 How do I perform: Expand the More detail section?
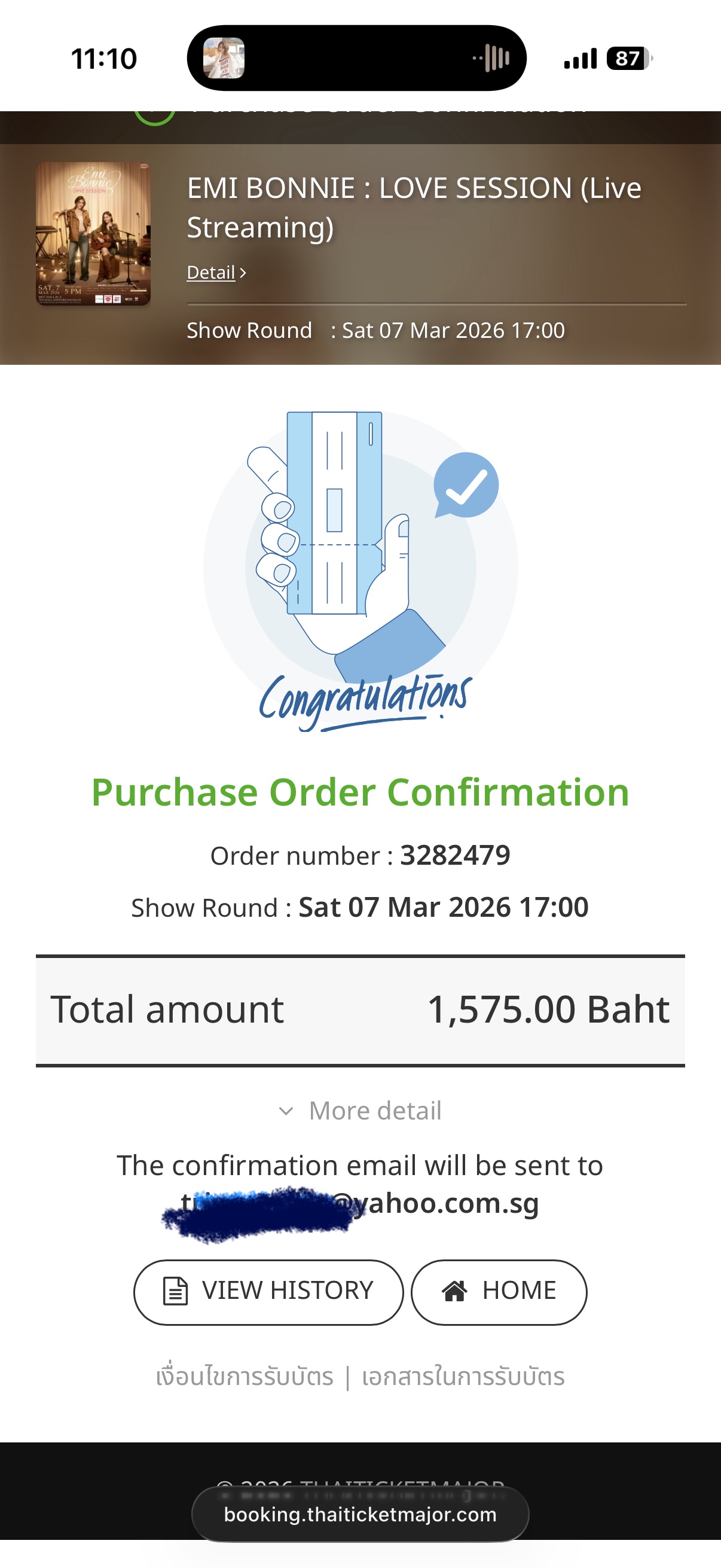(361, 1111)
